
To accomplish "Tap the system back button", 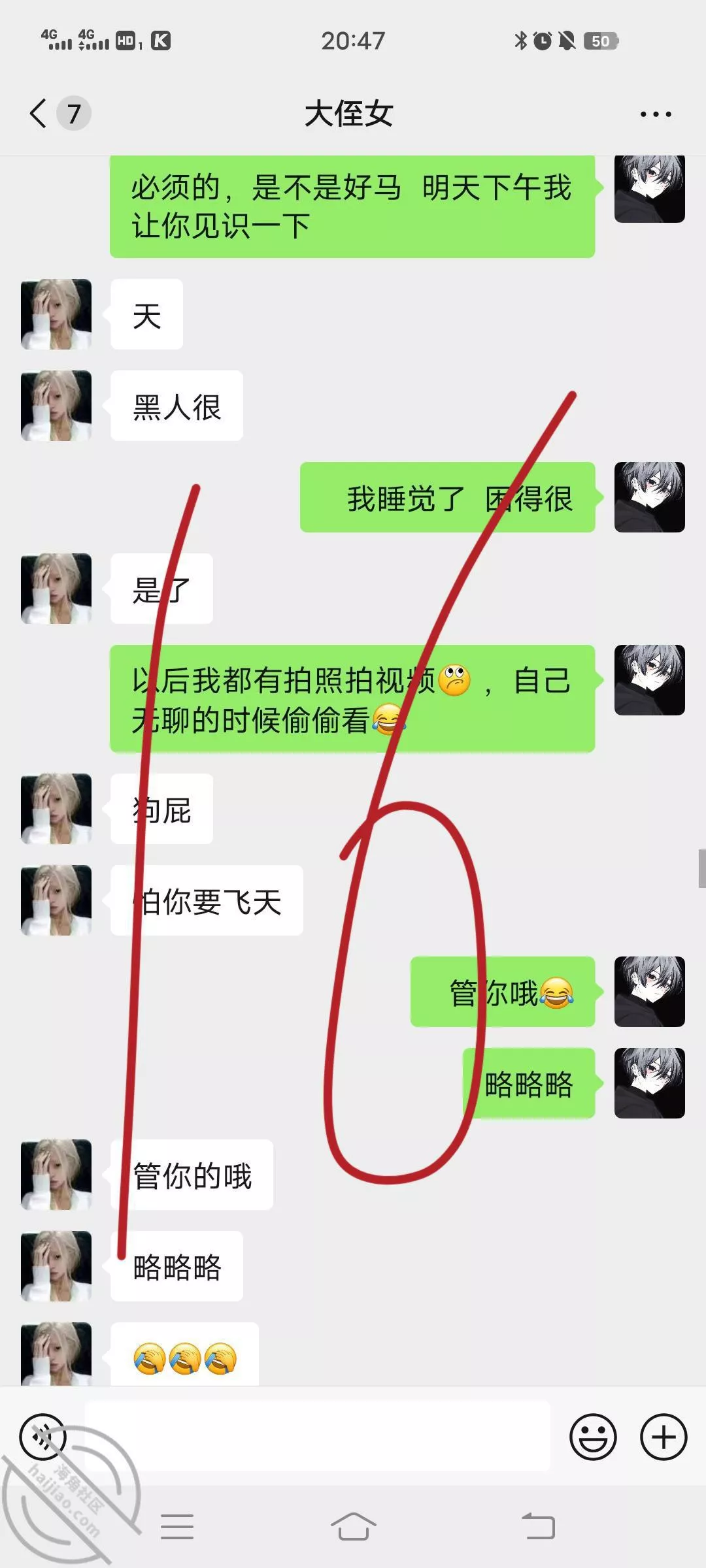I will click(537, 1527).
